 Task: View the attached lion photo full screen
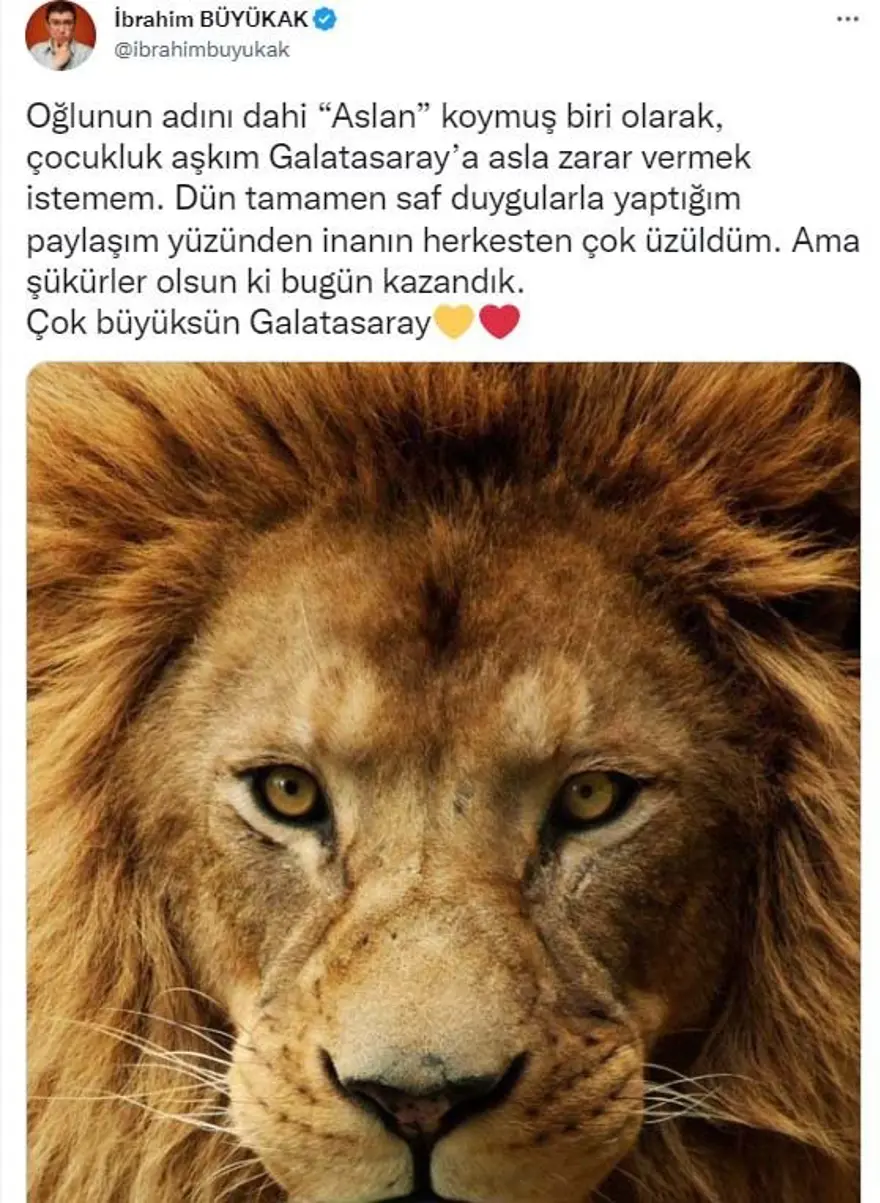(x=443, y=780)
